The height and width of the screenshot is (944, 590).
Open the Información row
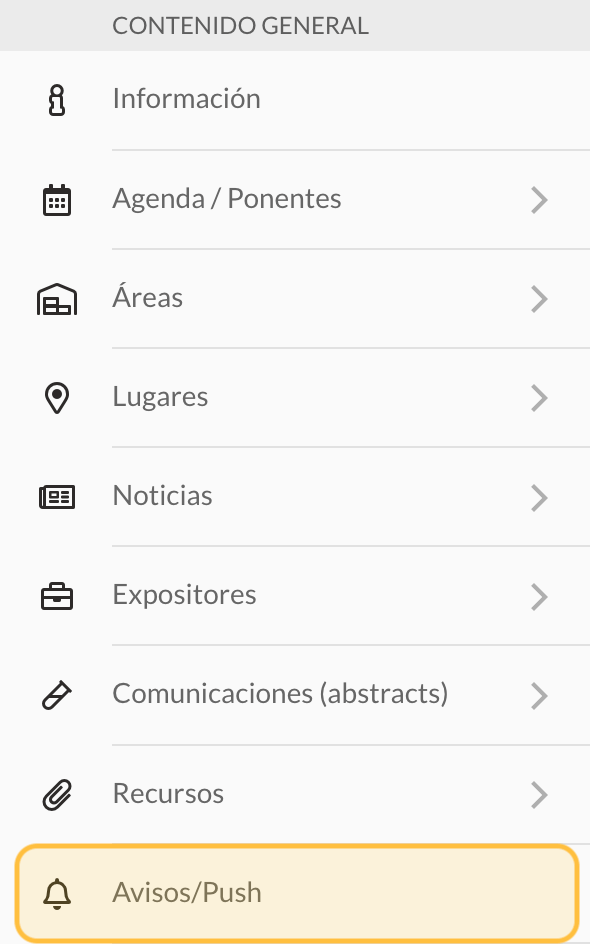point(295,100)
